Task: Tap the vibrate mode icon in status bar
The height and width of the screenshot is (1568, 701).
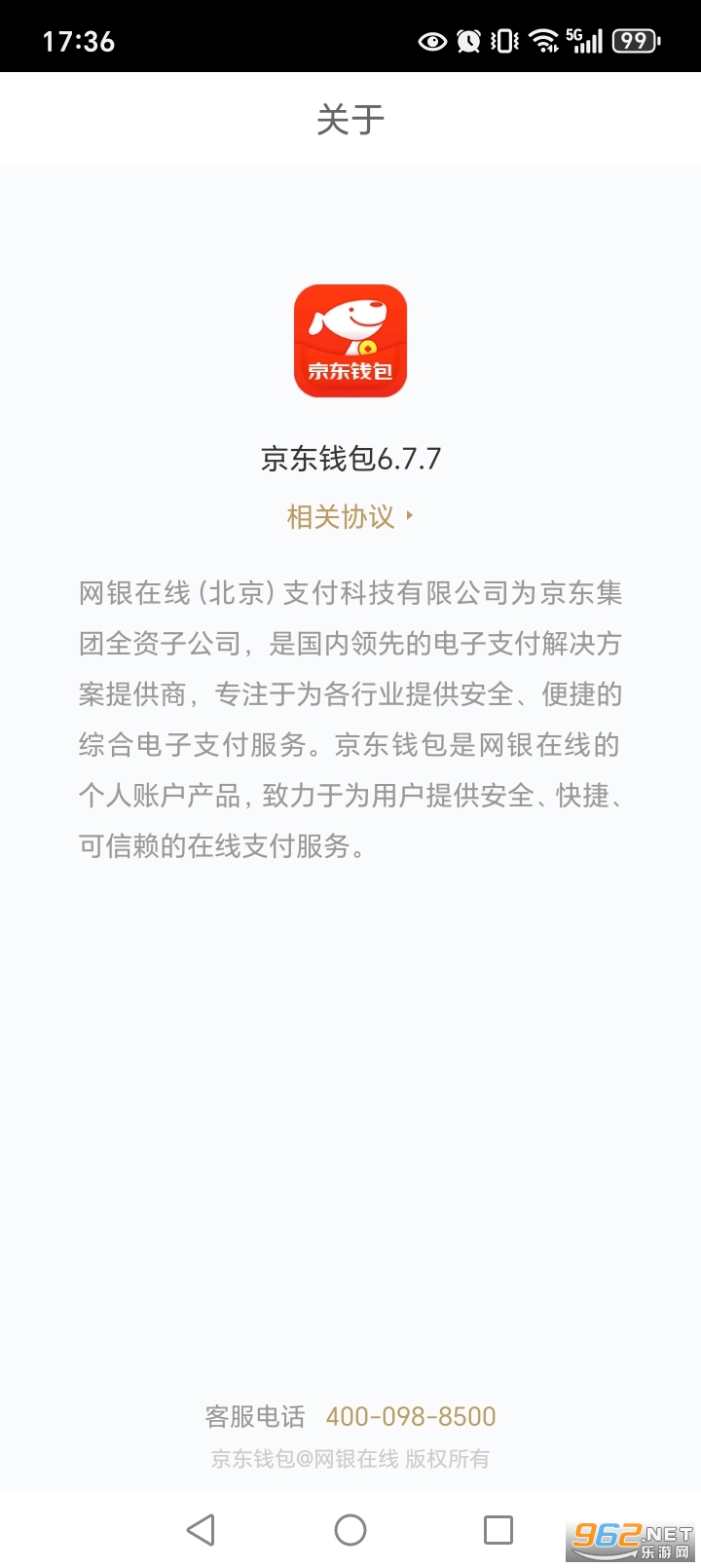Action: (502, 41)
